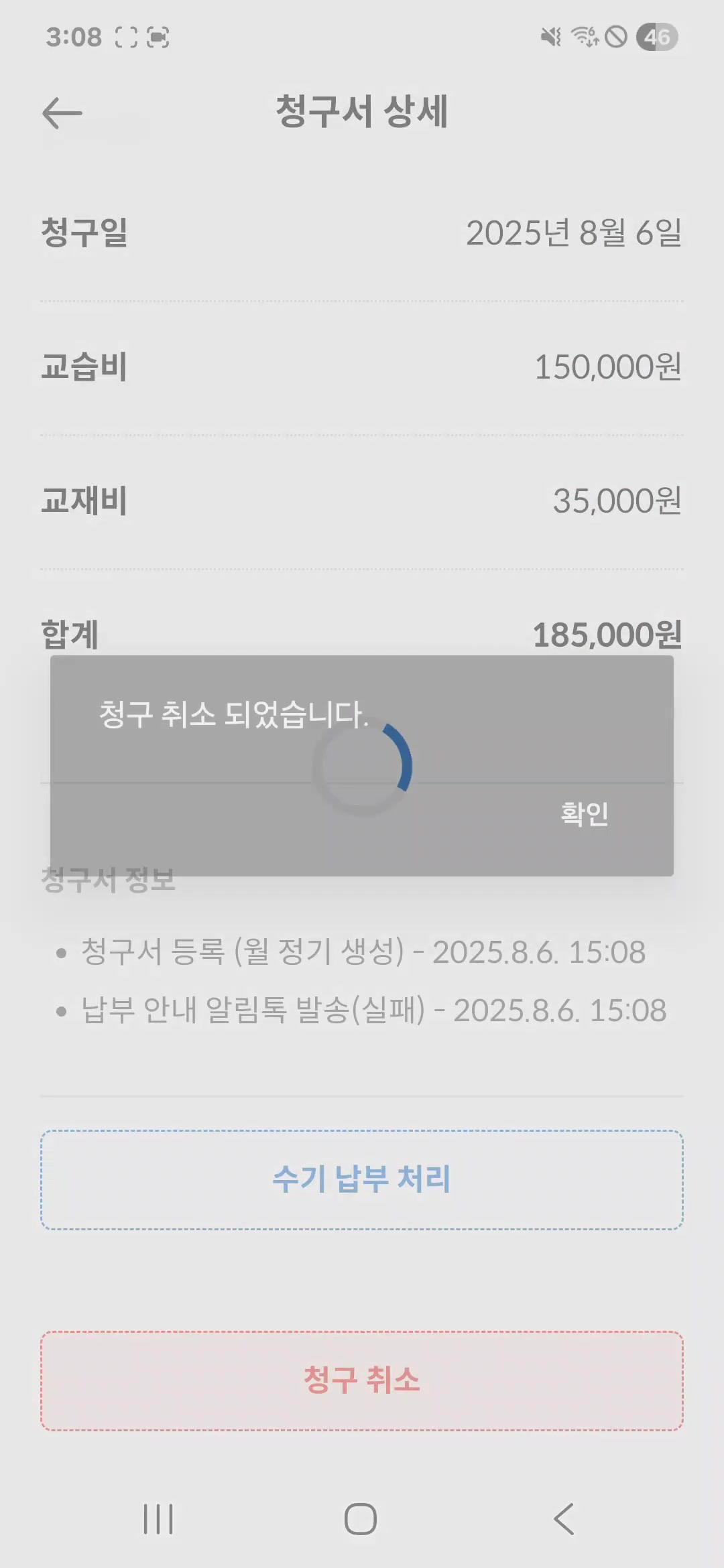Open the recent apps view
The height and width of the screenshot is (1568, 724).
[158, 1518]
